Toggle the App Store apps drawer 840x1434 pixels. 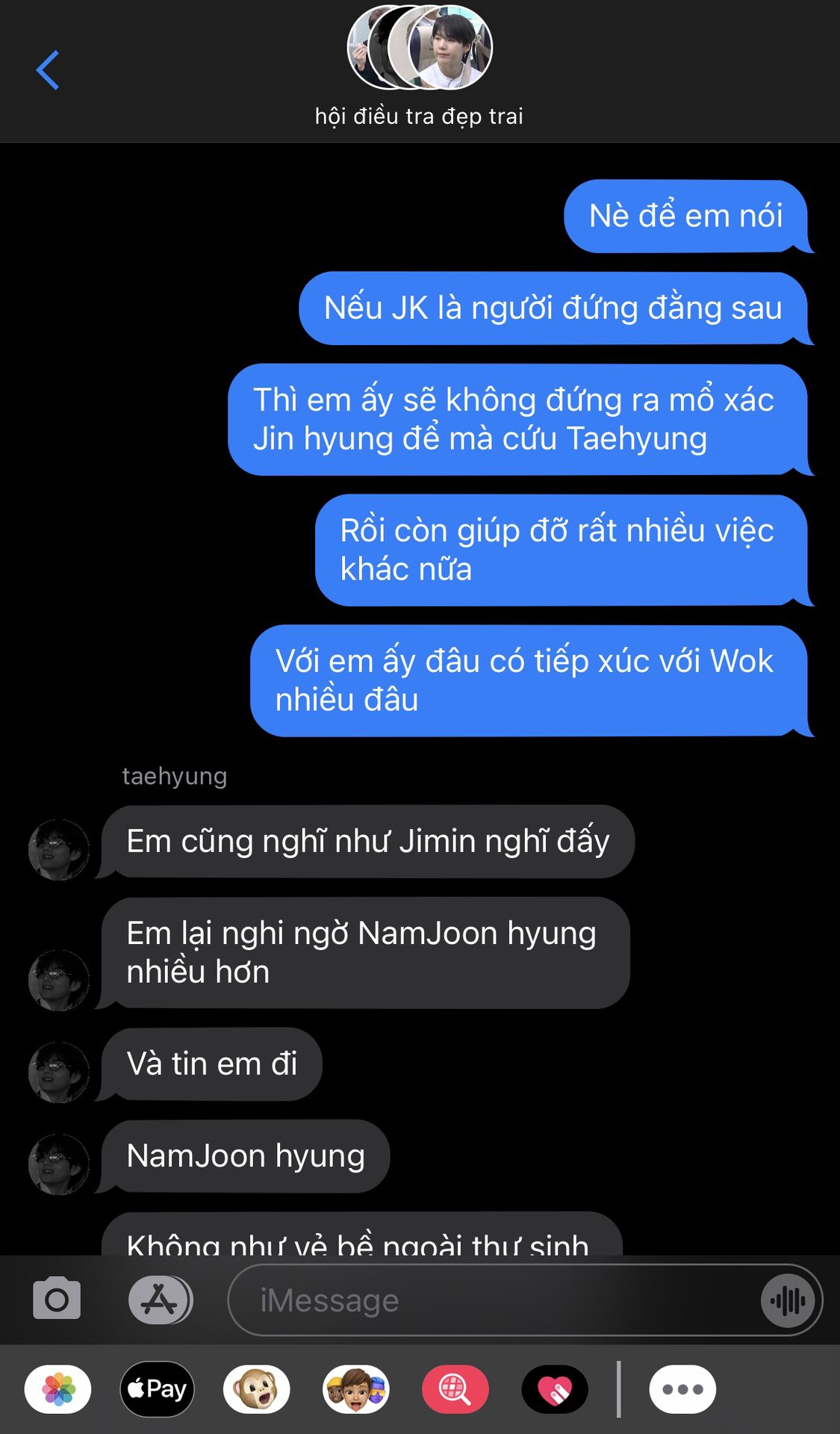(161, 1300)
